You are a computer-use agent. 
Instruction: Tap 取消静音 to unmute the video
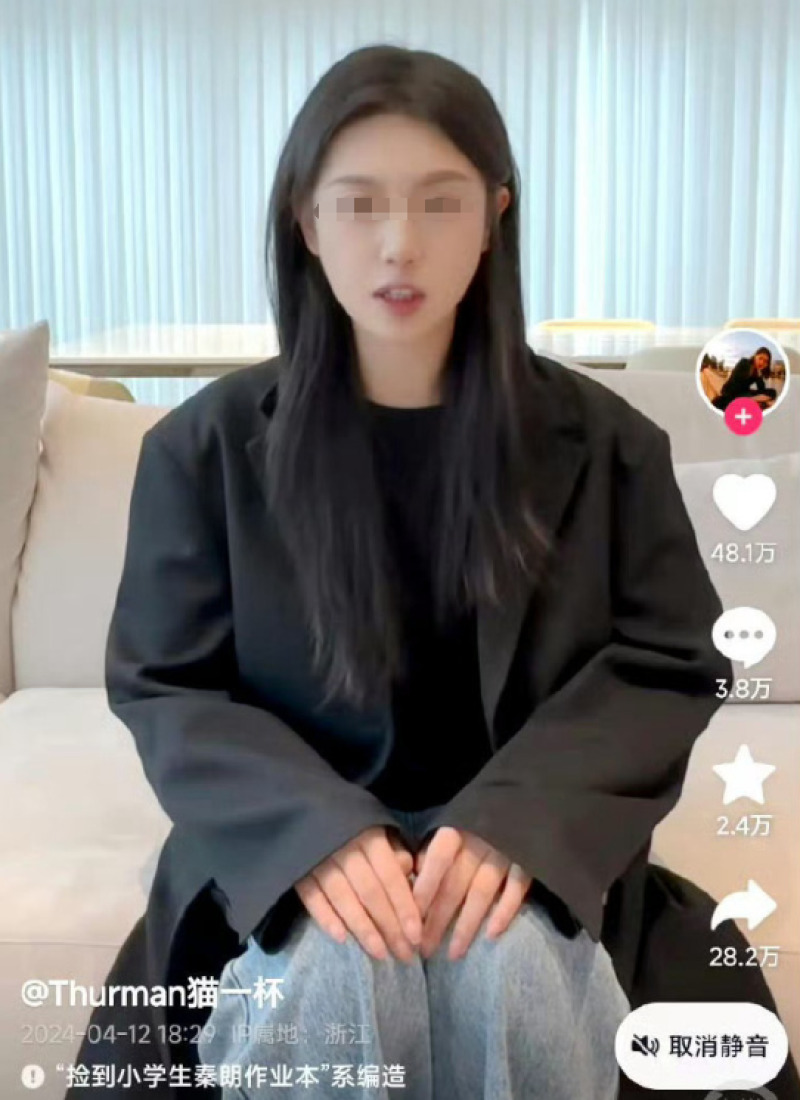click(702, 1046)
